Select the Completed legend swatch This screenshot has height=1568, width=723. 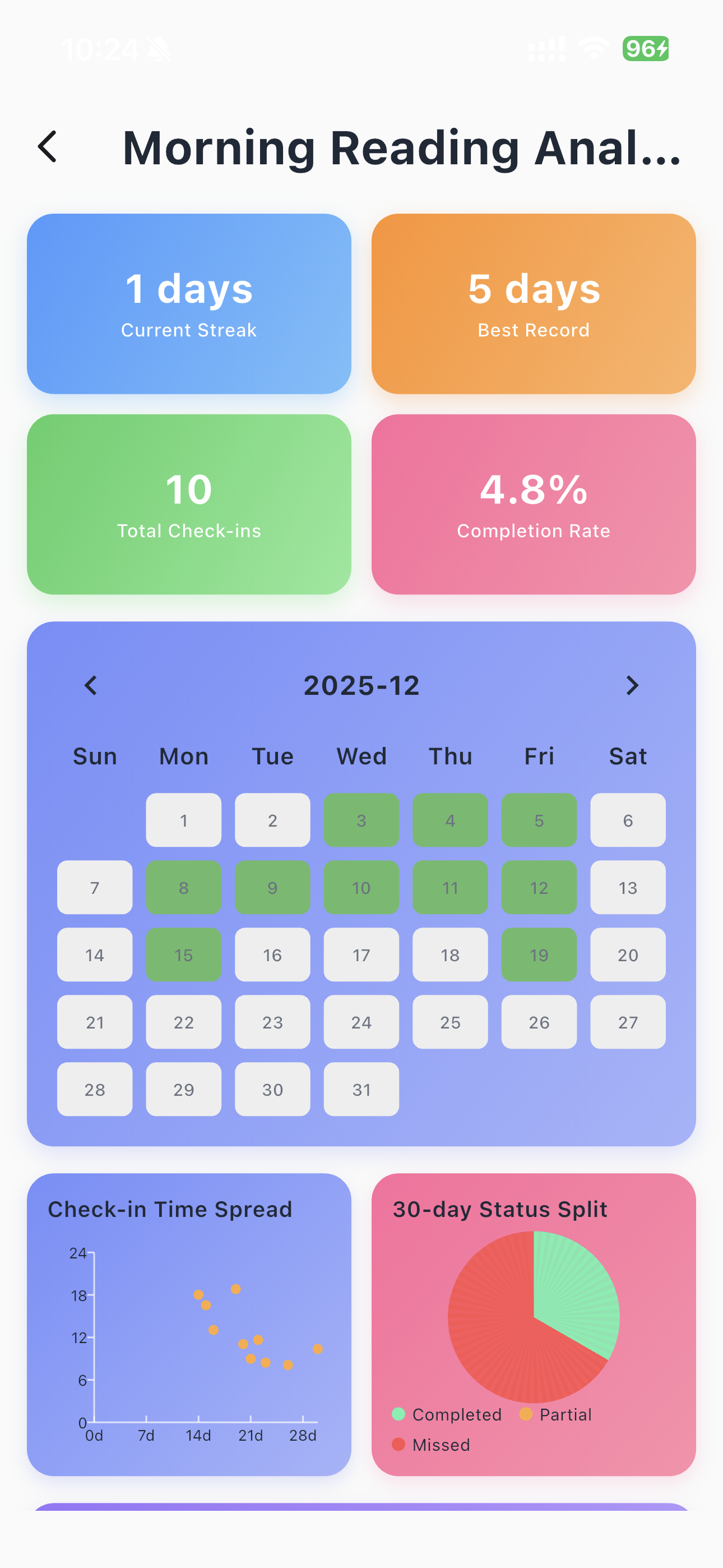[398, 1414]
